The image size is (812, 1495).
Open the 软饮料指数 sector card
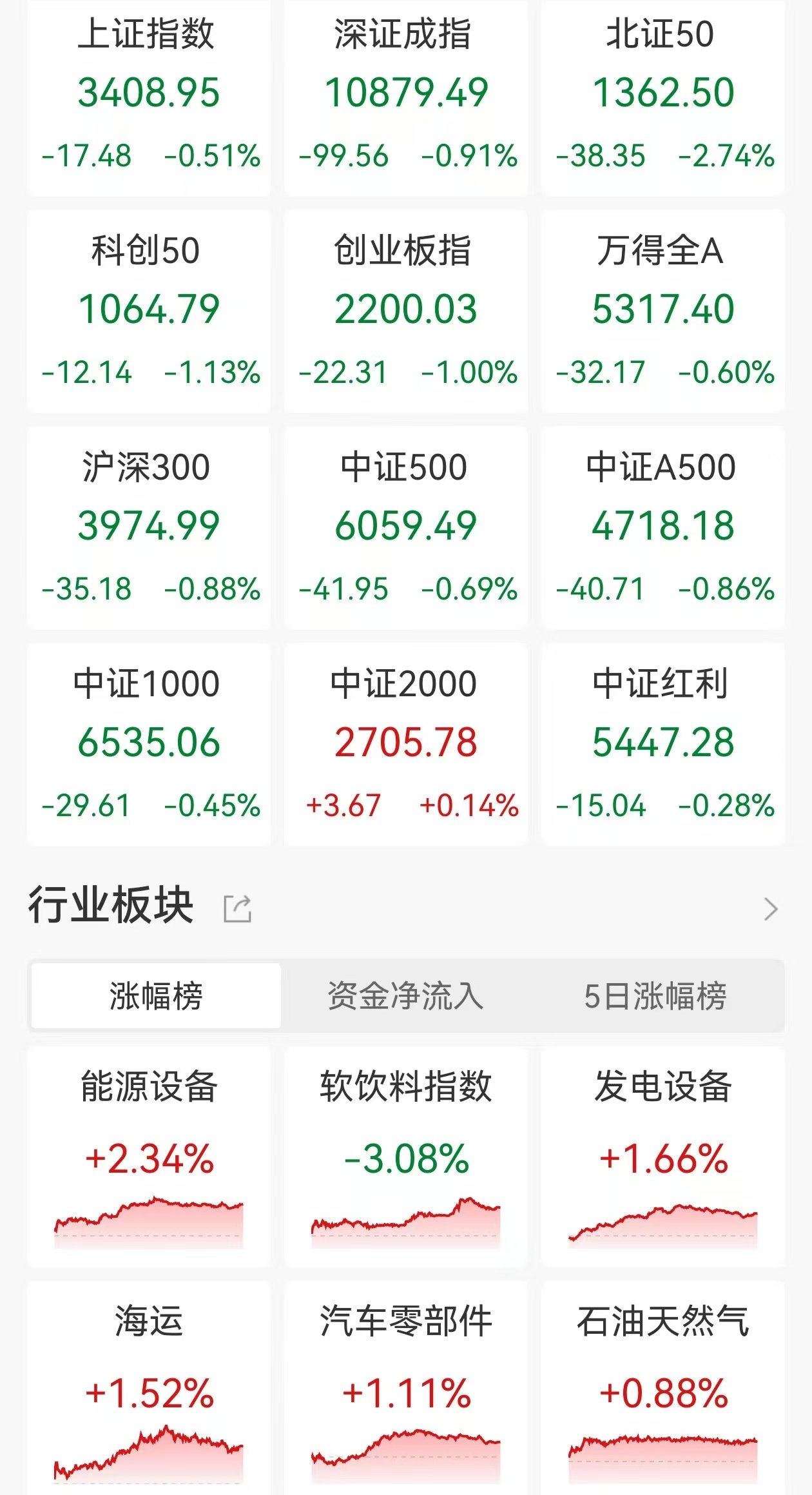pos(406,1157)
